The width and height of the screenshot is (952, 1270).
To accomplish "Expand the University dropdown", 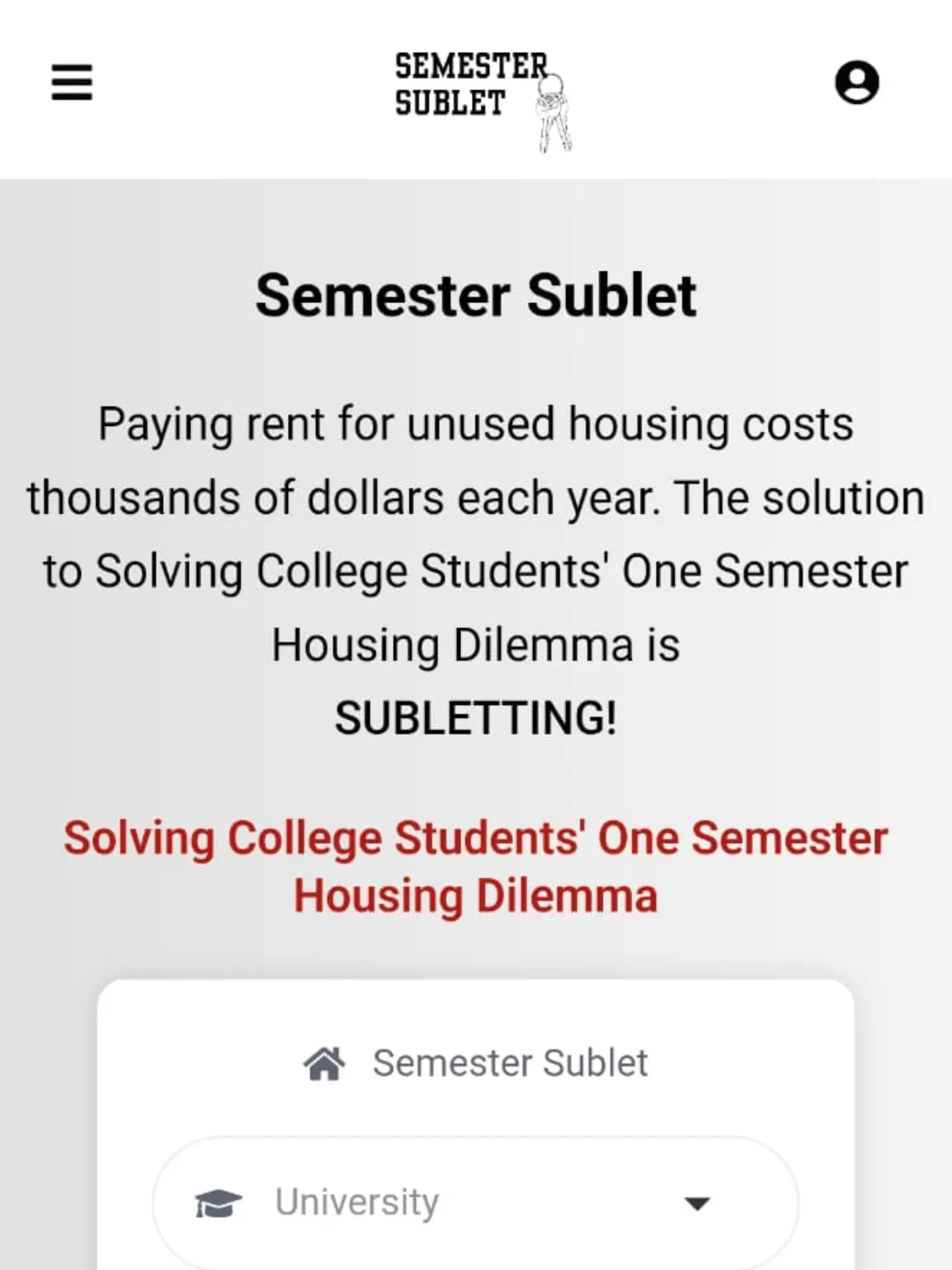I will pyautogui.click(x=475, y=1203).
